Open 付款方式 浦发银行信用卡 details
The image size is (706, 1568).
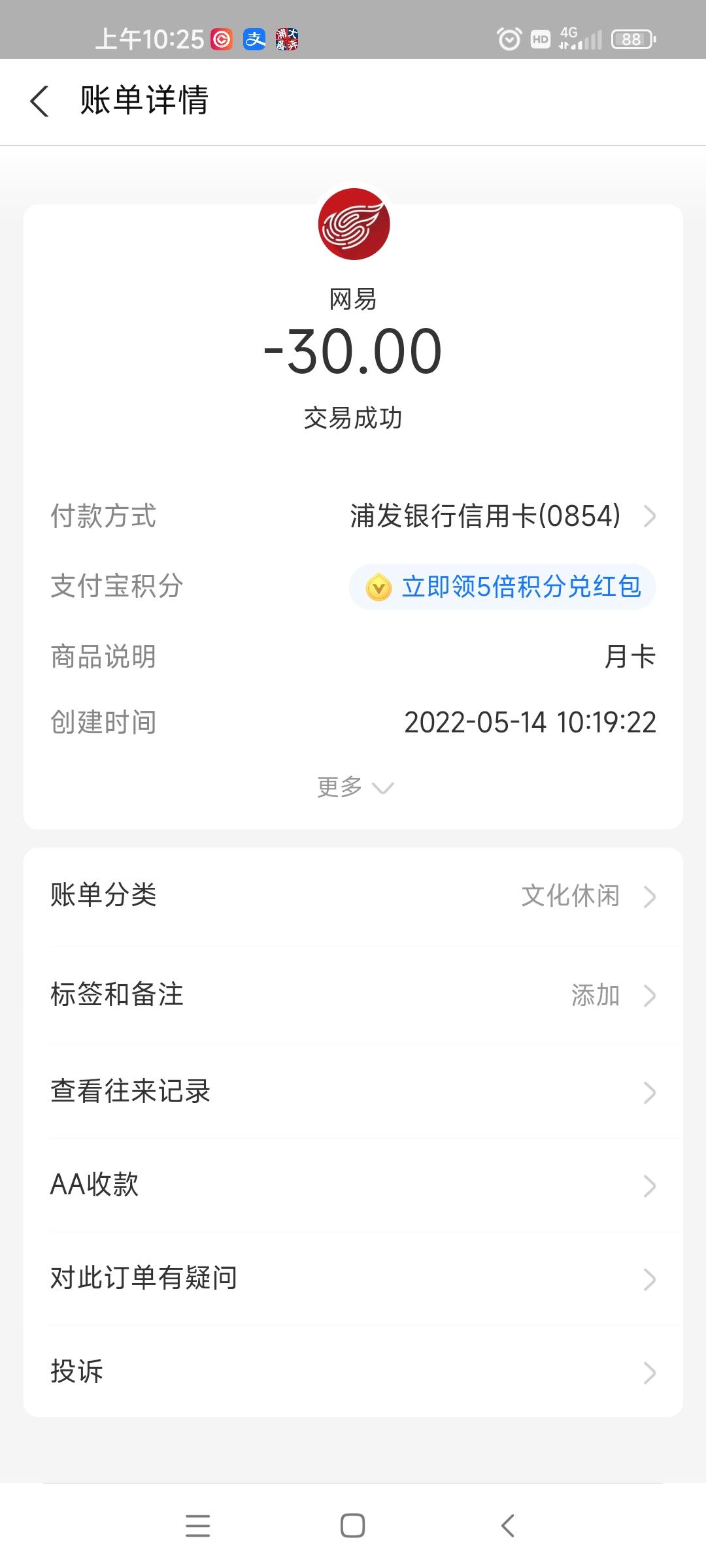tap(502, 516)
